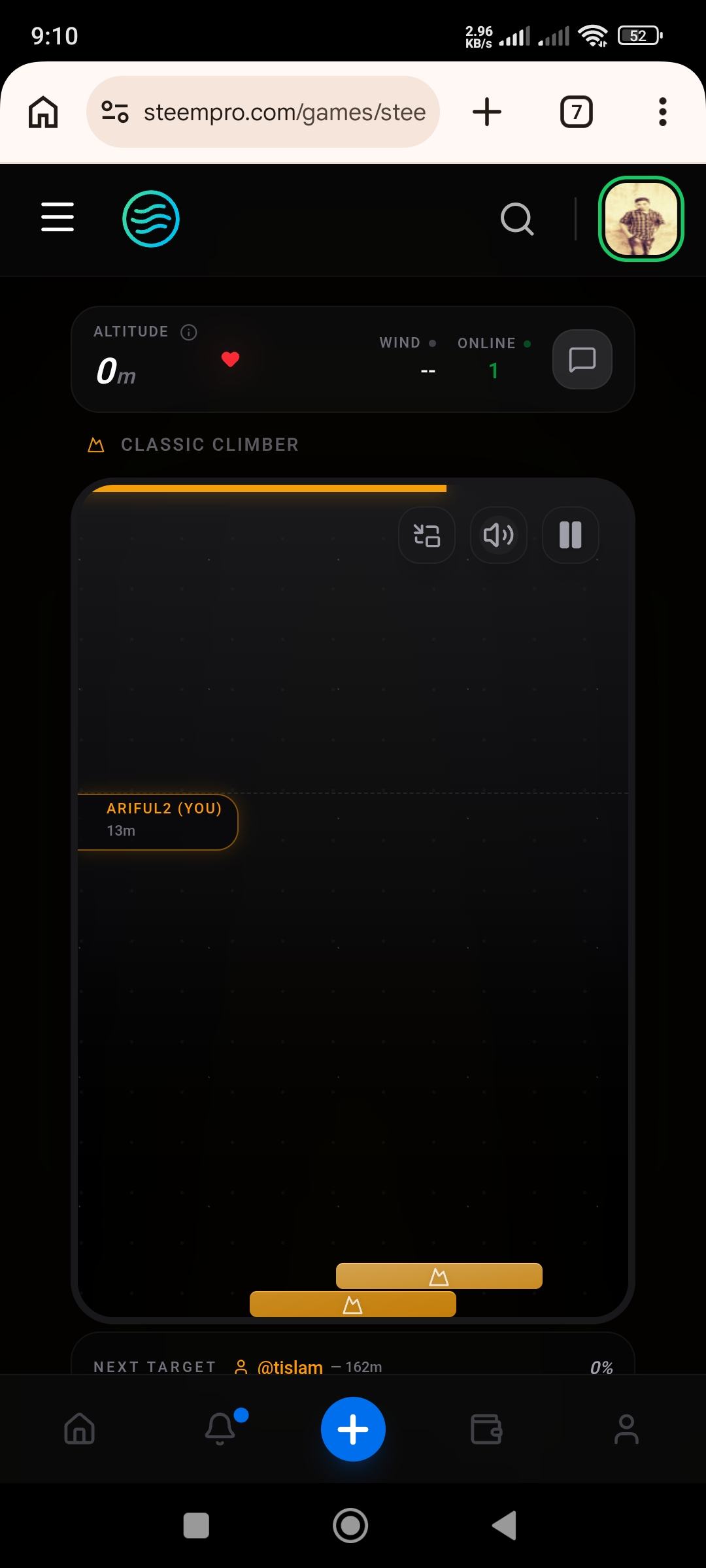Go to browser home page
The image size is (706, 1568).
pos(43,112)
